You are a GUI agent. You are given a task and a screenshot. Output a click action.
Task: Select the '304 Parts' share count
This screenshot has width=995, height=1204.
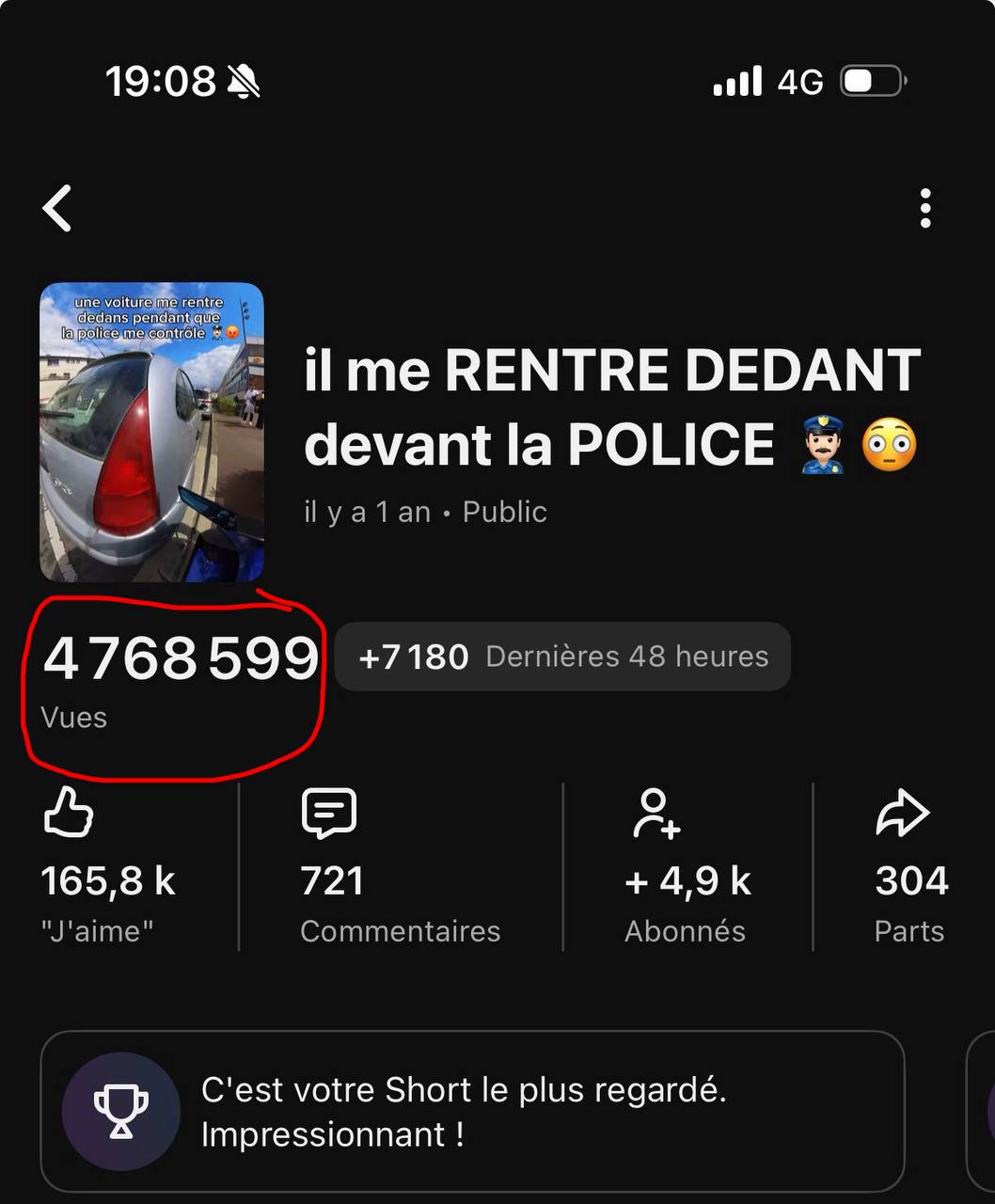[909, 903]
